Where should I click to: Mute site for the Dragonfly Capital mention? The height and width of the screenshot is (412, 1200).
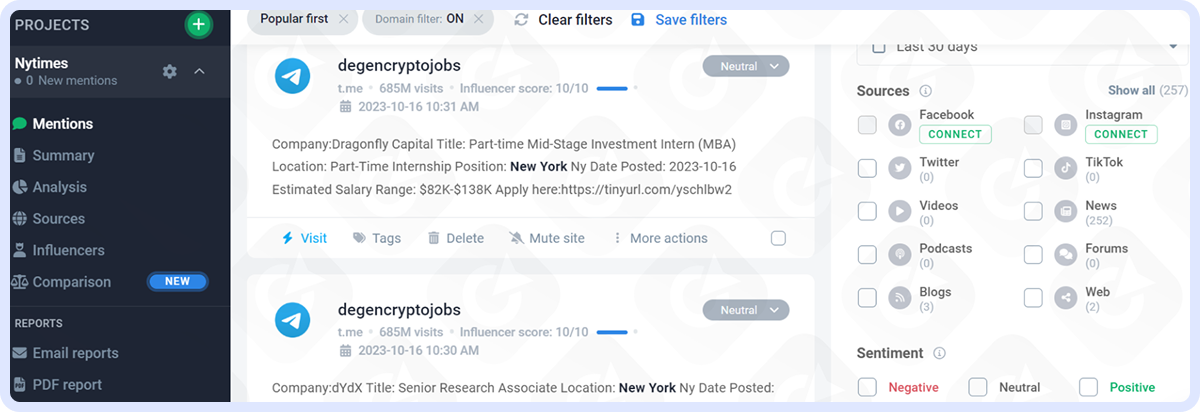pos(547,238)
